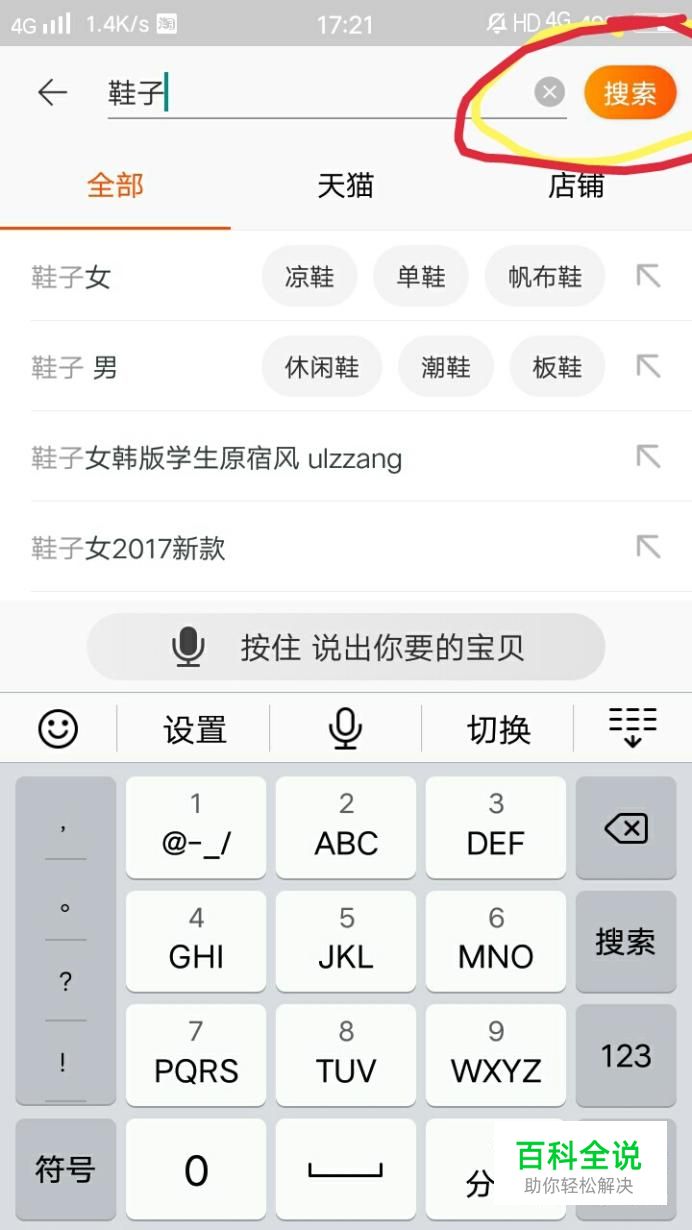Tap the 按住 说出你要的宝贝 voice button
Viewport: 692px width, 1230px height.
tap(346, 648)
